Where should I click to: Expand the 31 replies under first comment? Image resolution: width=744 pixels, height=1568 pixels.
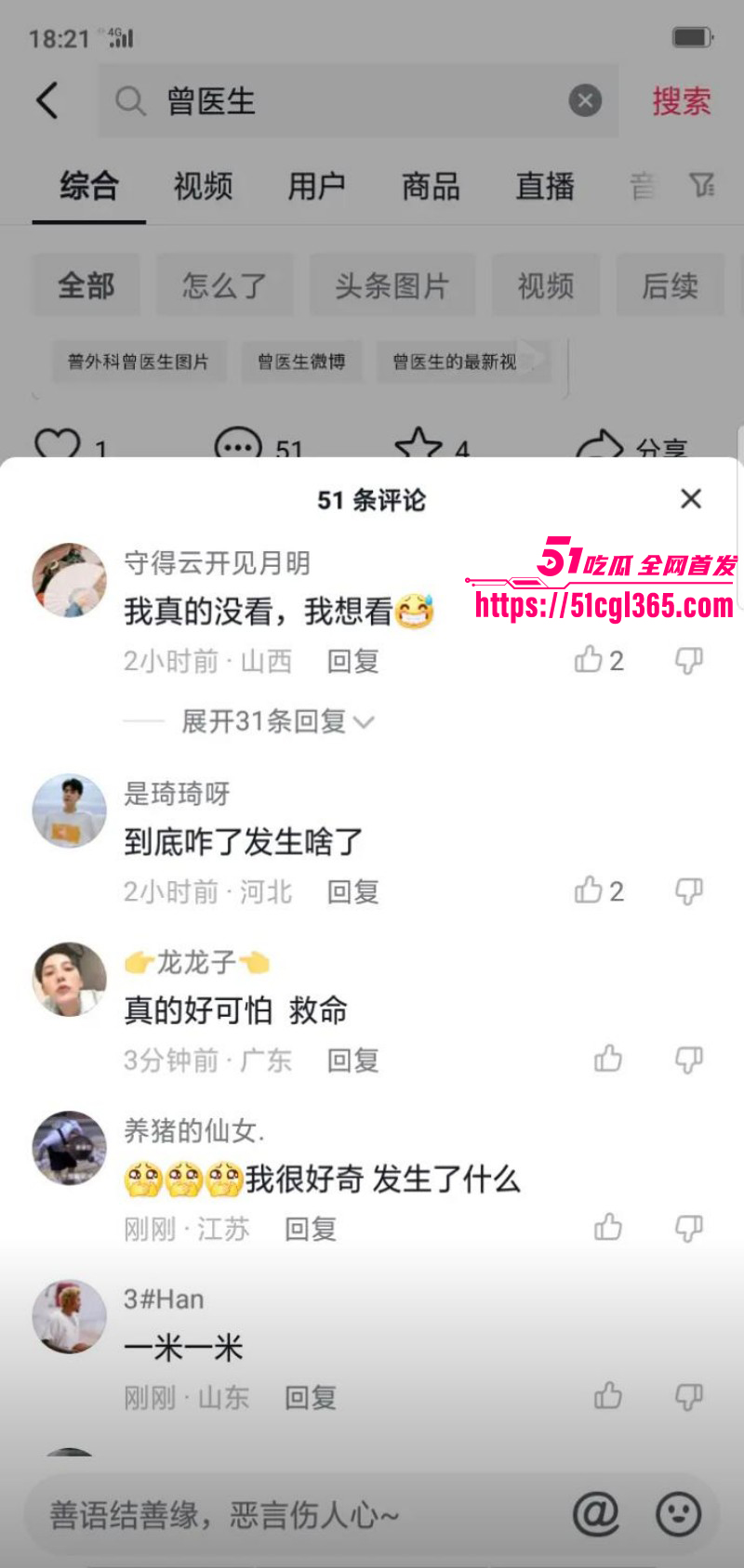click(265, 721)
